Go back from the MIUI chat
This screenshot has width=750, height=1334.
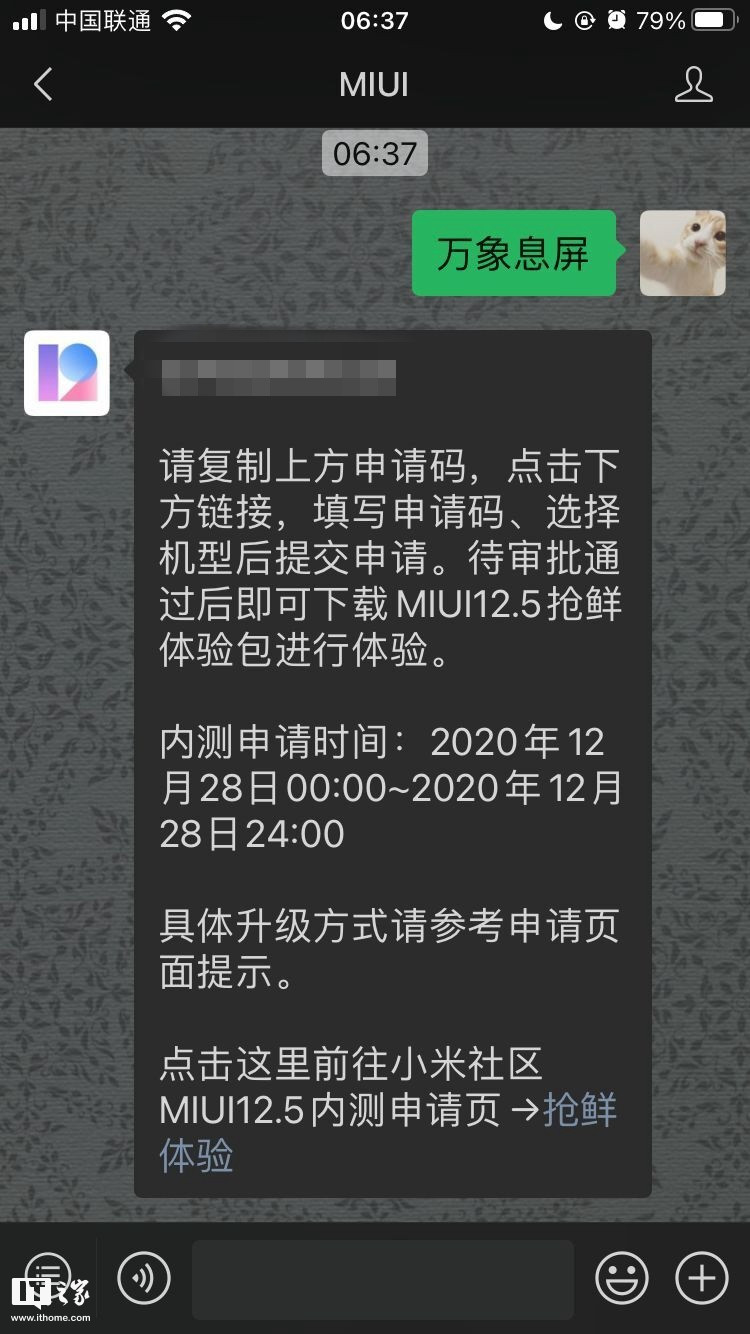click(43, 85)
